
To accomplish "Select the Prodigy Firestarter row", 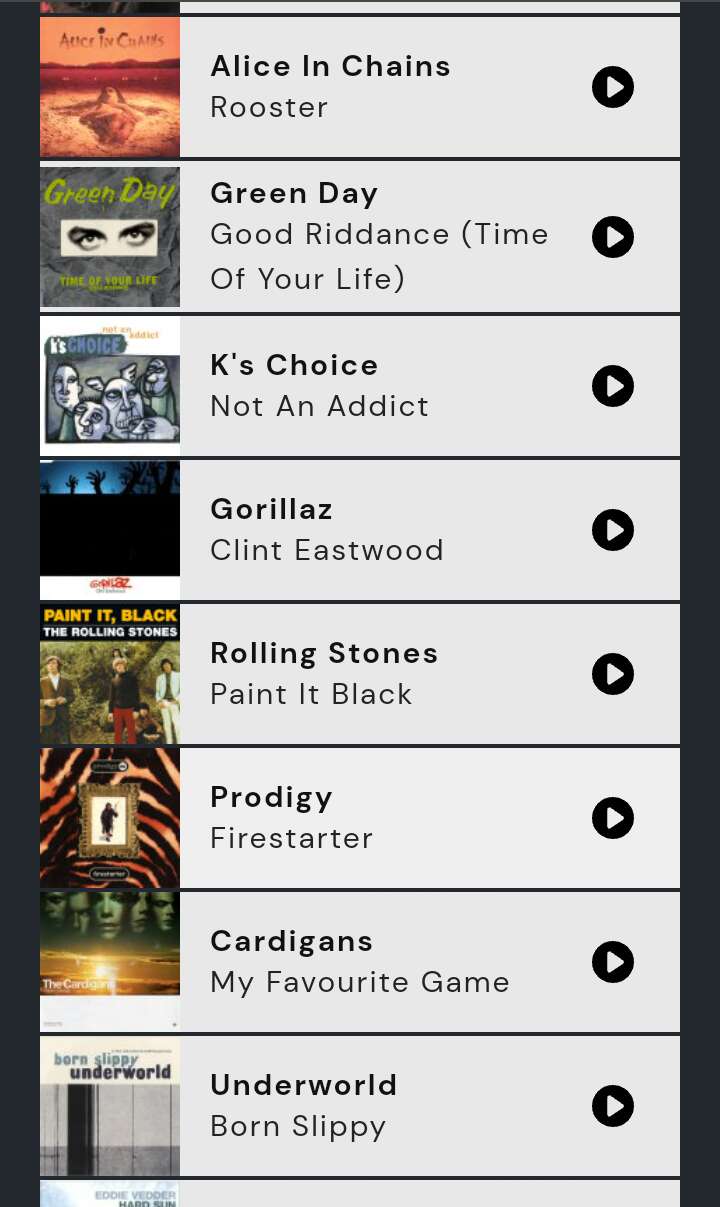I will [360, 818].
